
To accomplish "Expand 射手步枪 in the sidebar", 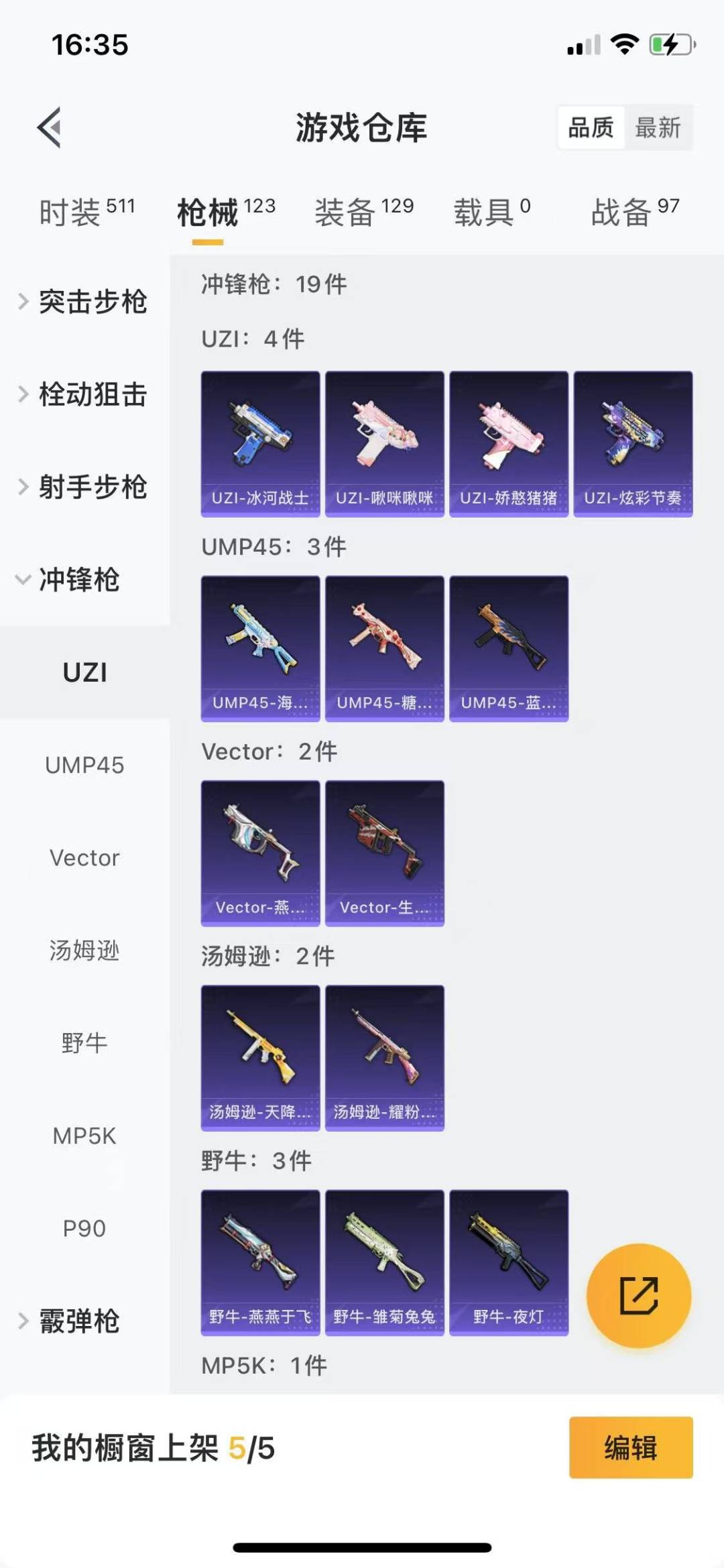I will point(84,487).
